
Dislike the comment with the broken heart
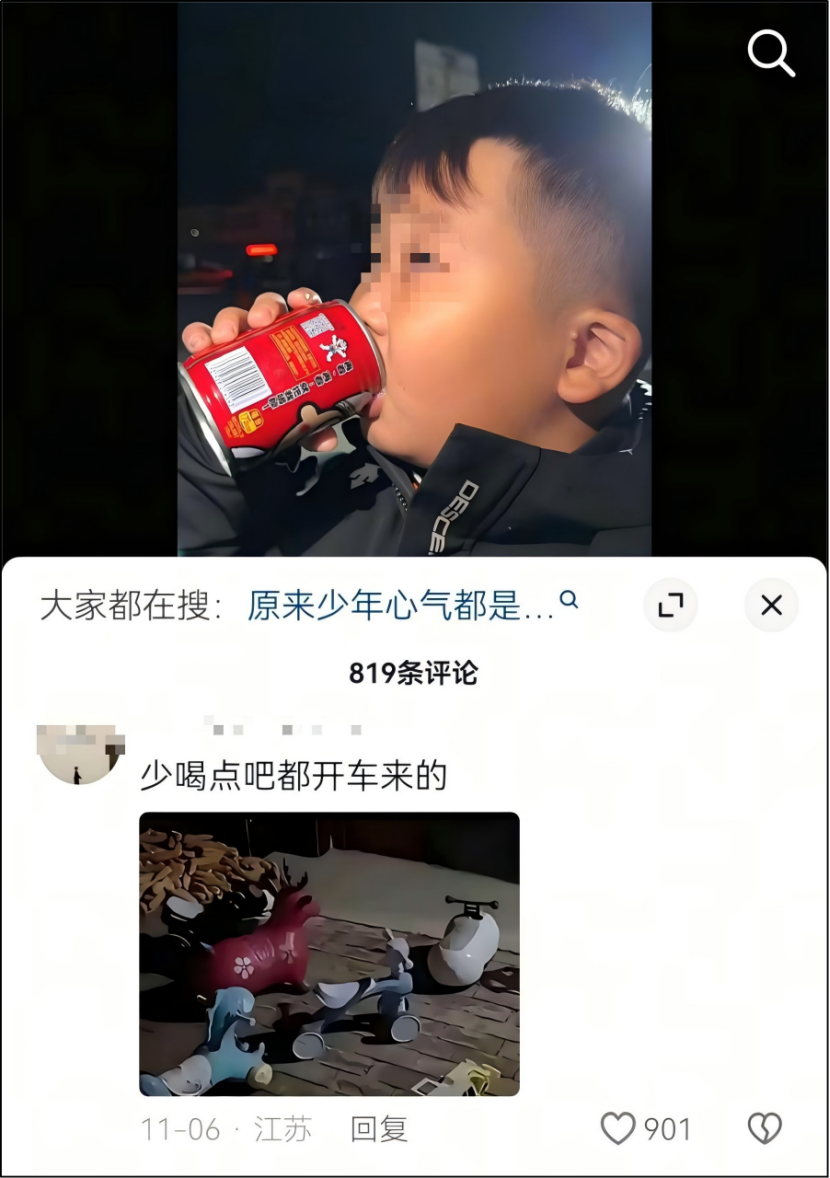[x=765, y=1129]
